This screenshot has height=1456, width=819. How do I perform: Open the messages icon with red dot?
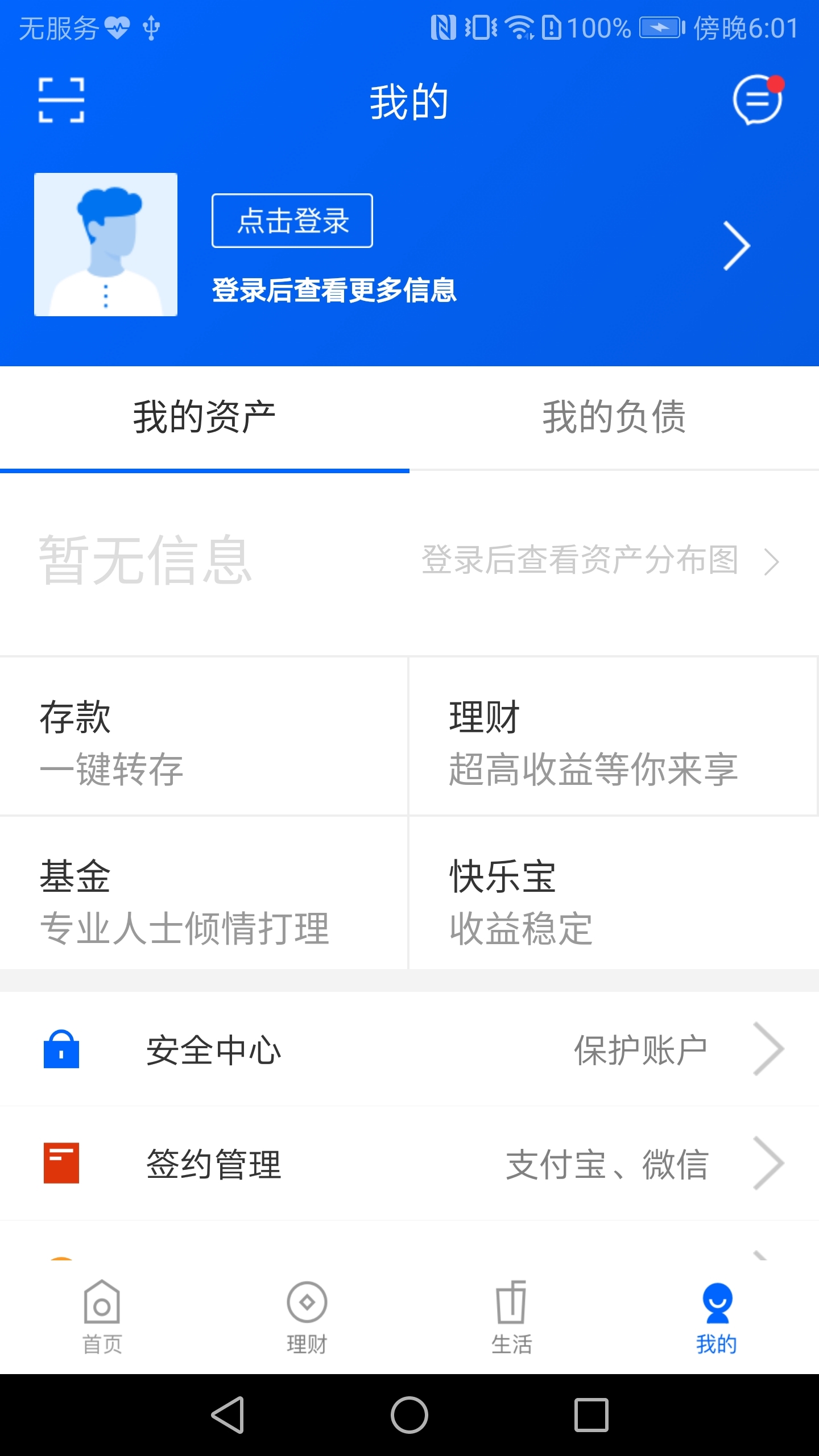pos(757,100)
